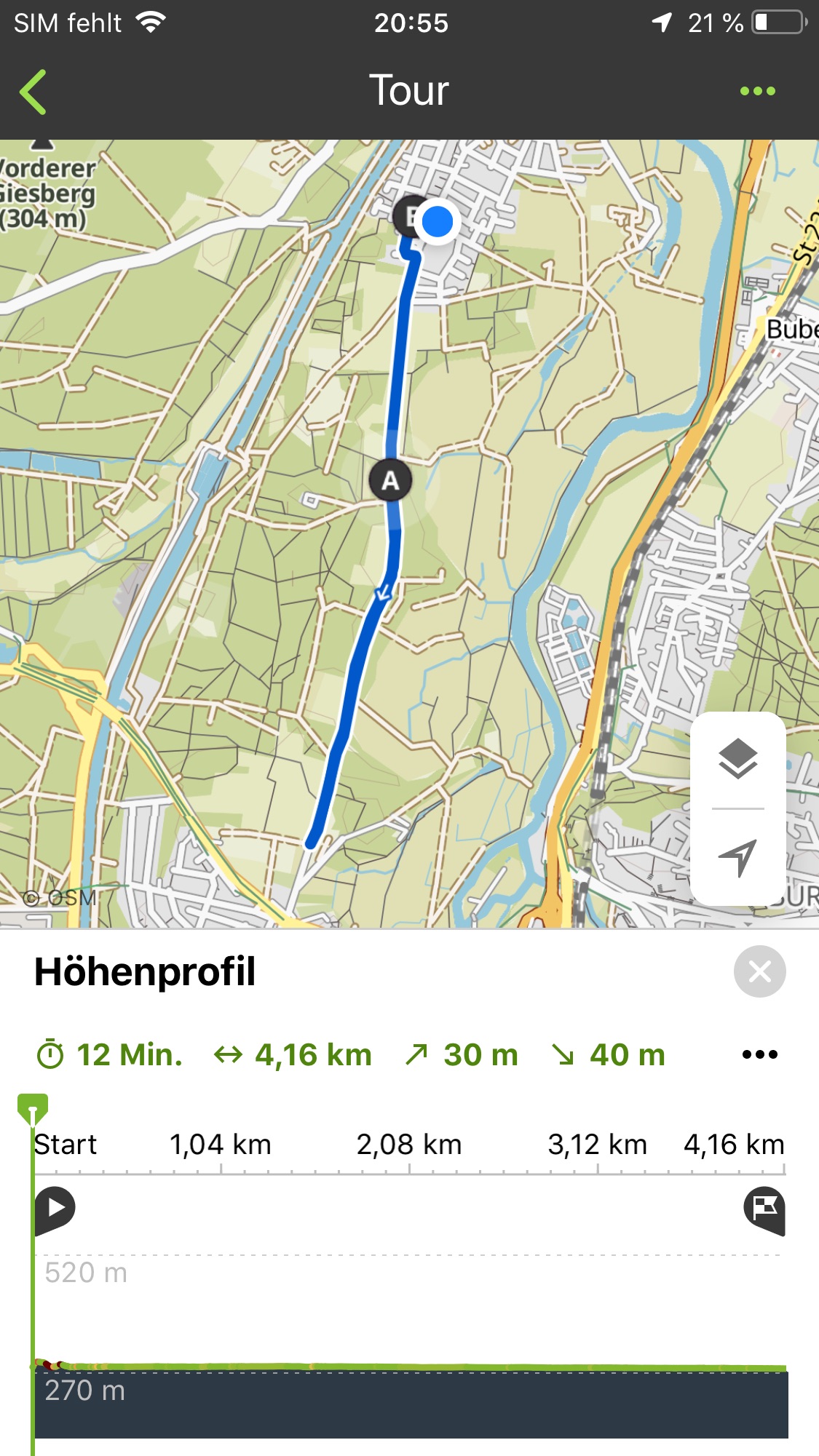Select the start marker on elevation profile
The height and width of the screenshot is (1456, 819).
tap(55, 1209)
